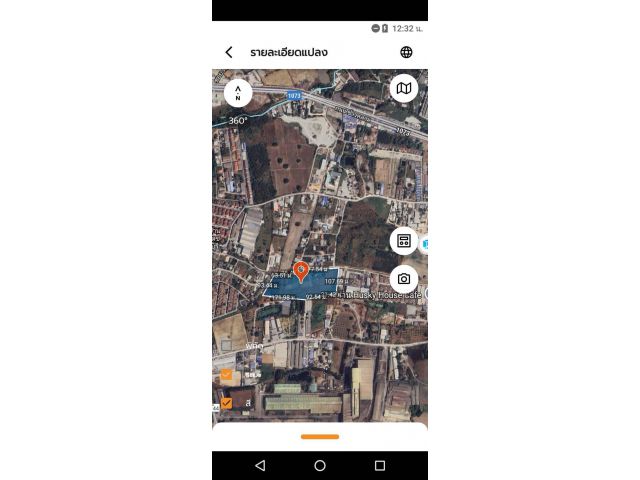
Task: Go back using the header arrow
Action: pyautogui.click(x=229, y=52)
